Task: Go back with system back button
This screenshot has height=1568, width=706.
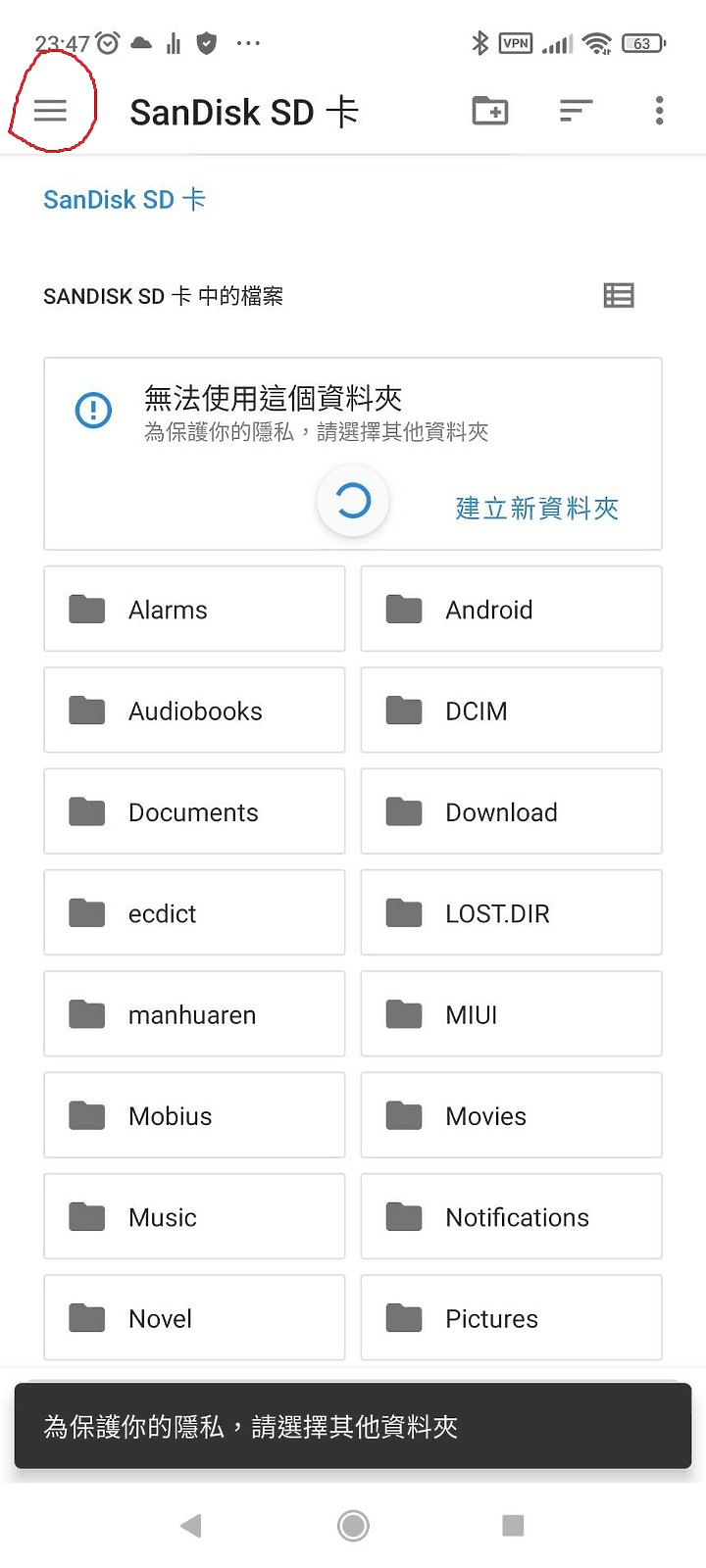Action: [x=191, y=1525]
